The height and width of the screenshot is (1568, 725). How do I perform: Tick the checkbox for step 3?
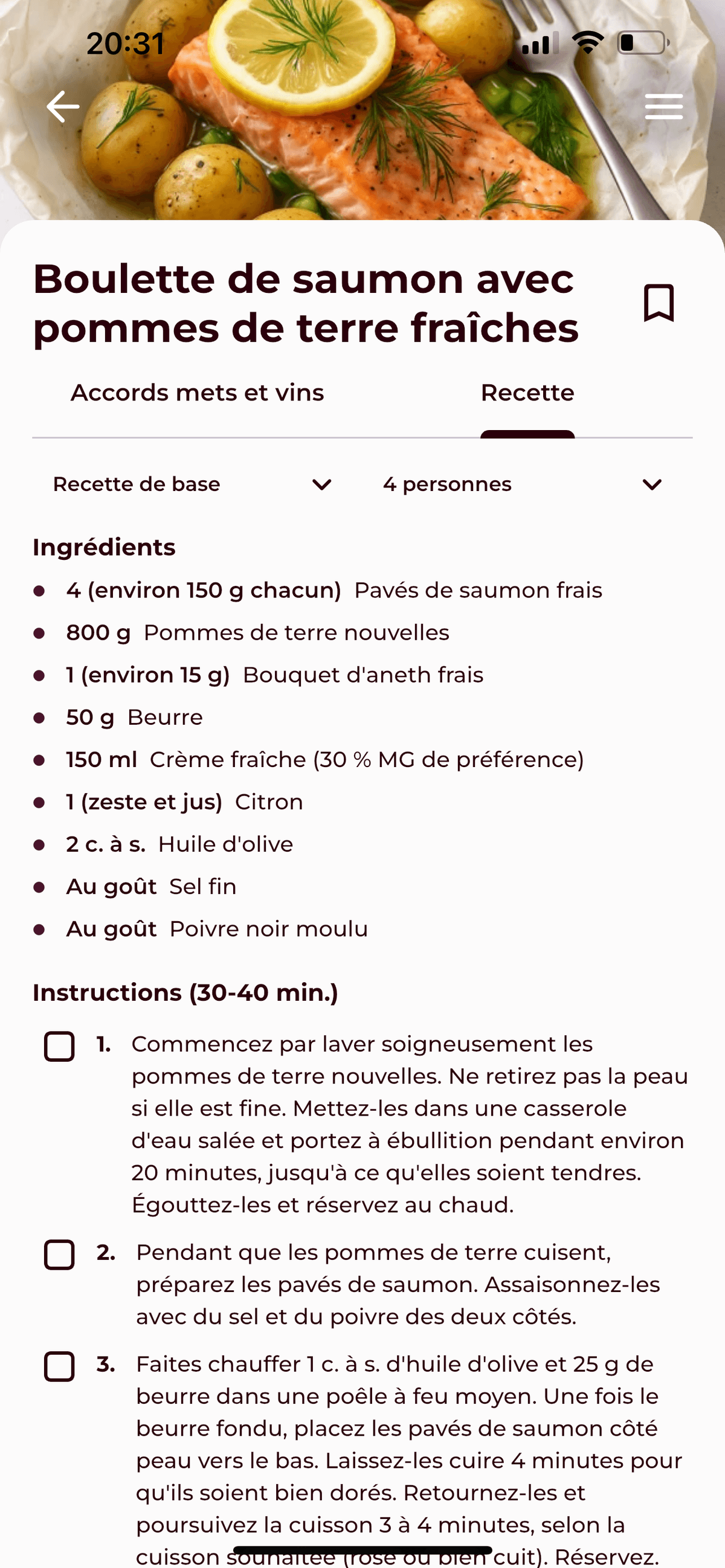point(60,1366)
